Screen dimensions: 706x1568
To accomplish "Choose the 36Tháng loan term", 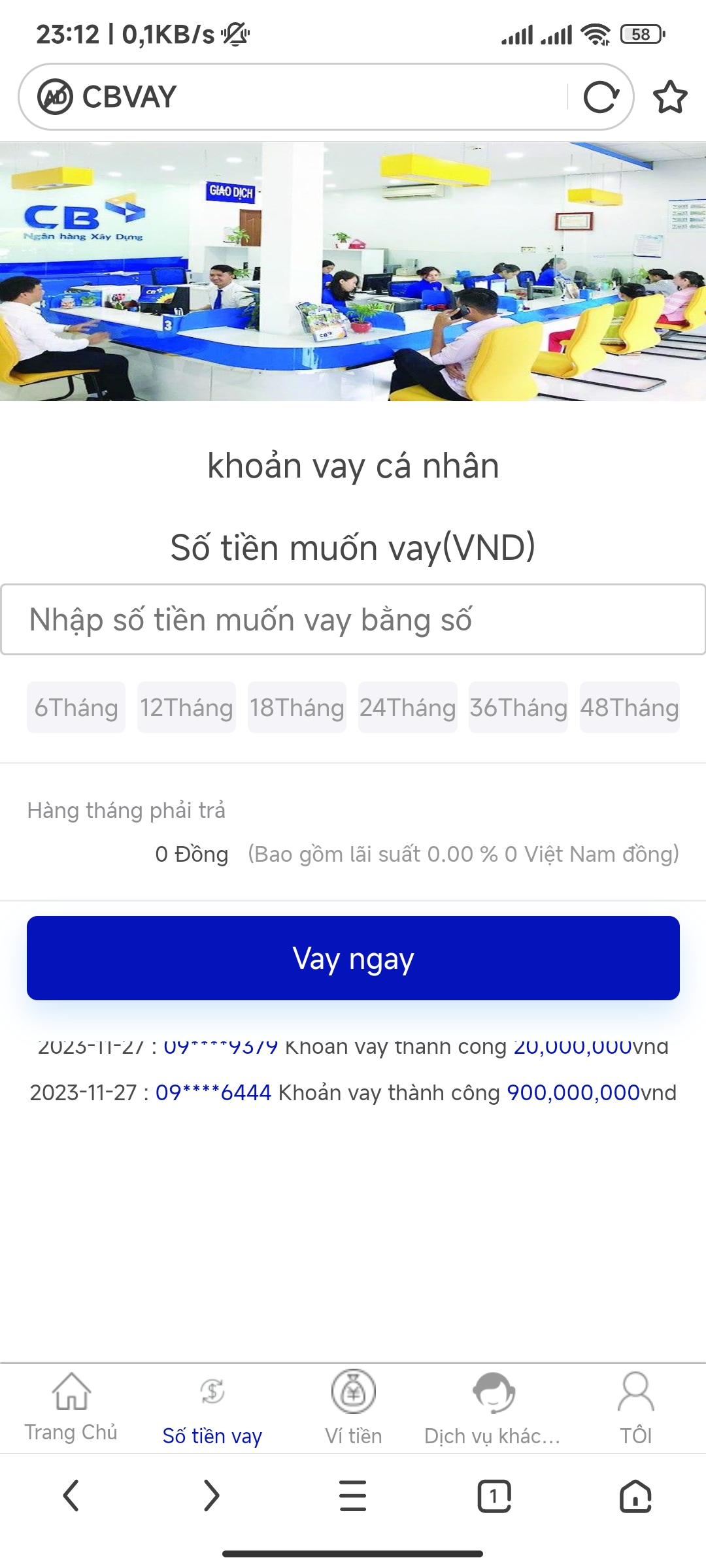I will click(518, 708).
